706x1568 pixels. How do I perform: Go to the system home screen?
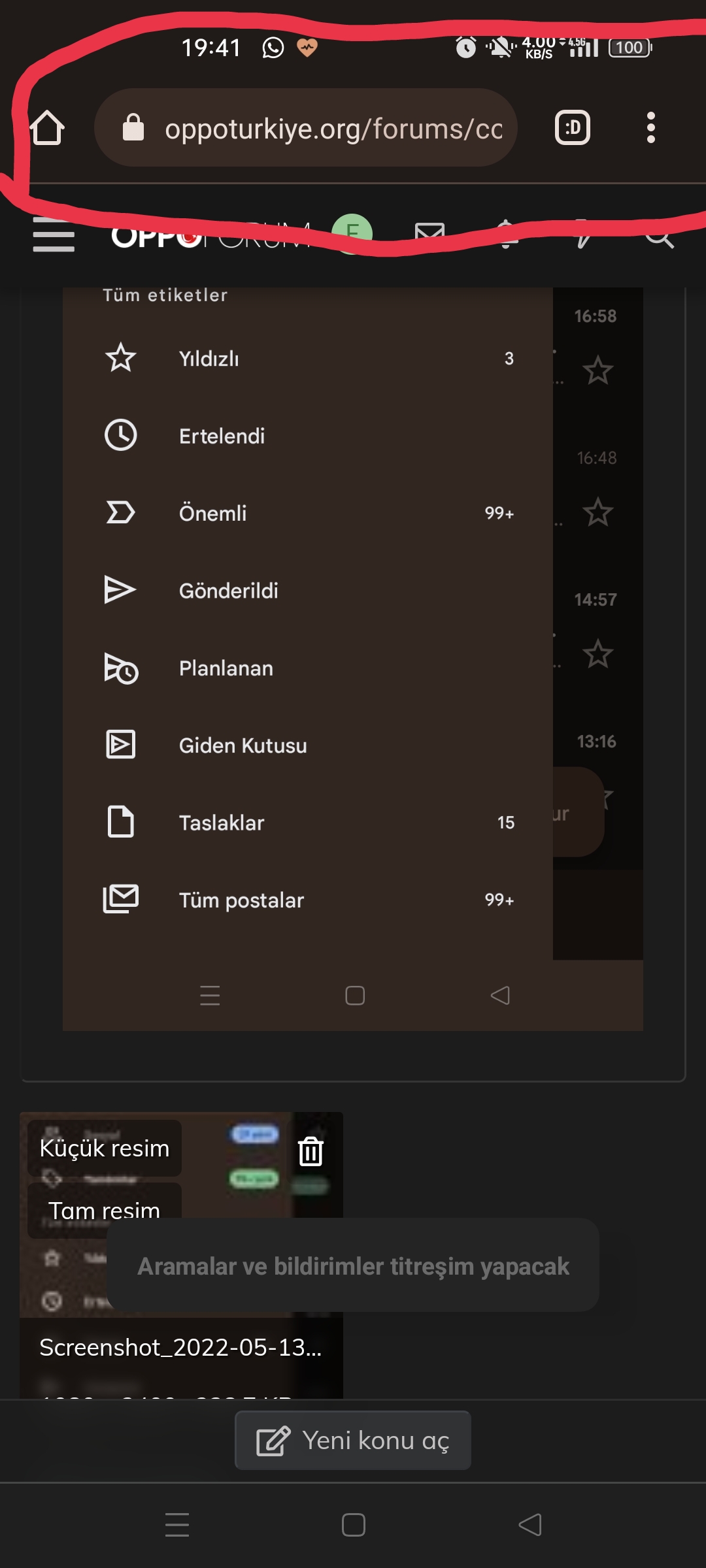353,1525
